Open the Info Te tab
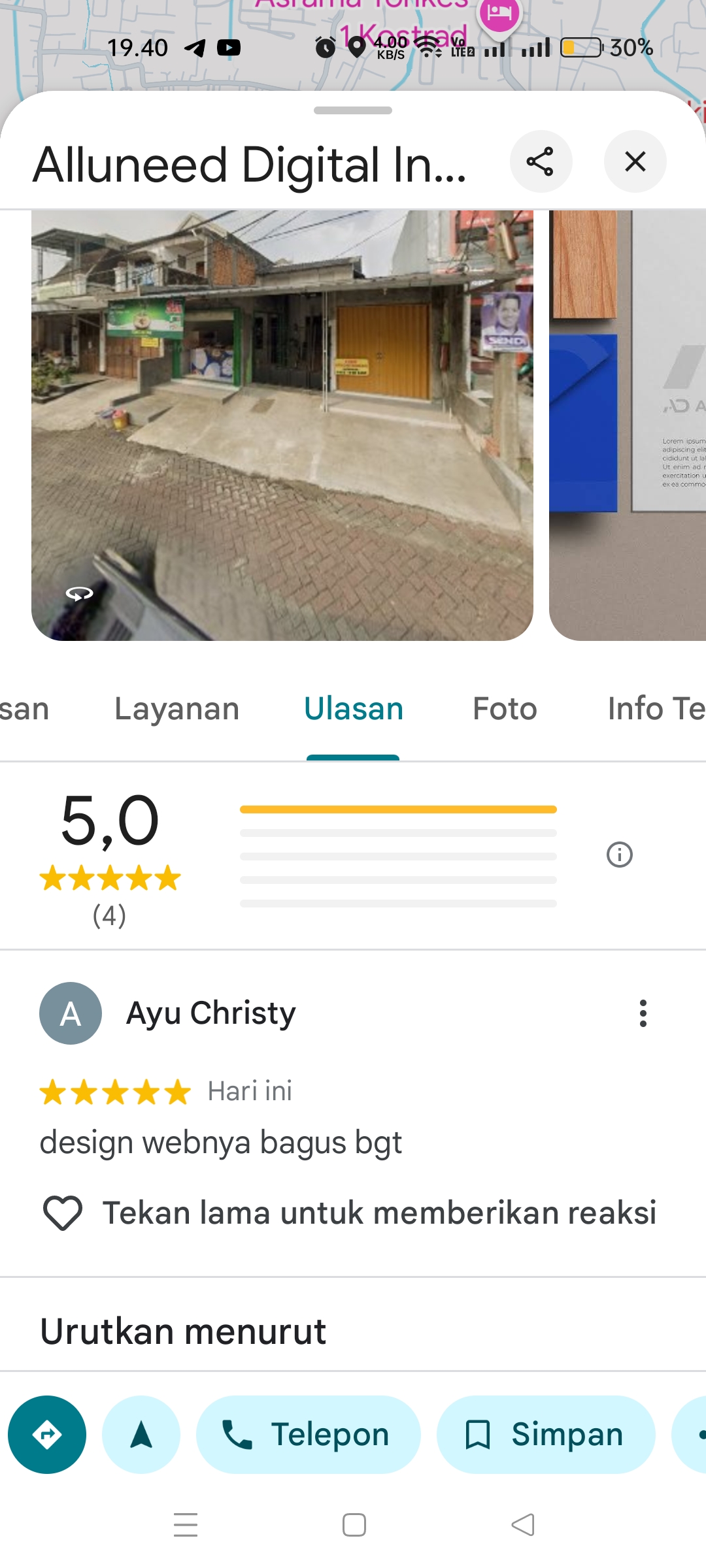This screenshot has height=1568, width=706. [x=656, y=709]
